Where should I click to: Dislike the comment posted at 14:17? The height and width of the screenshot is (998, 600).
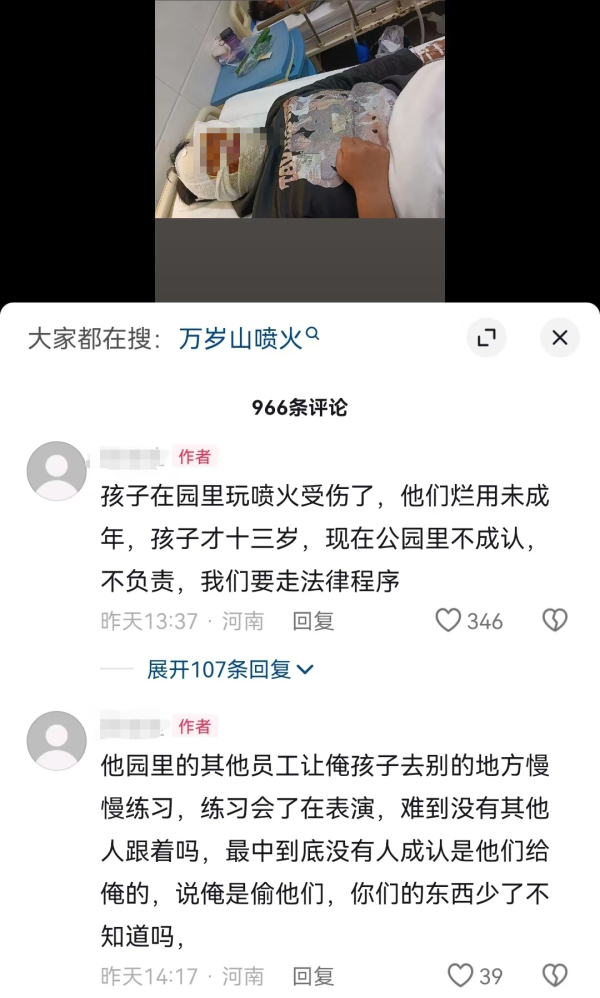pyautogui.click(x=554, y=975)
